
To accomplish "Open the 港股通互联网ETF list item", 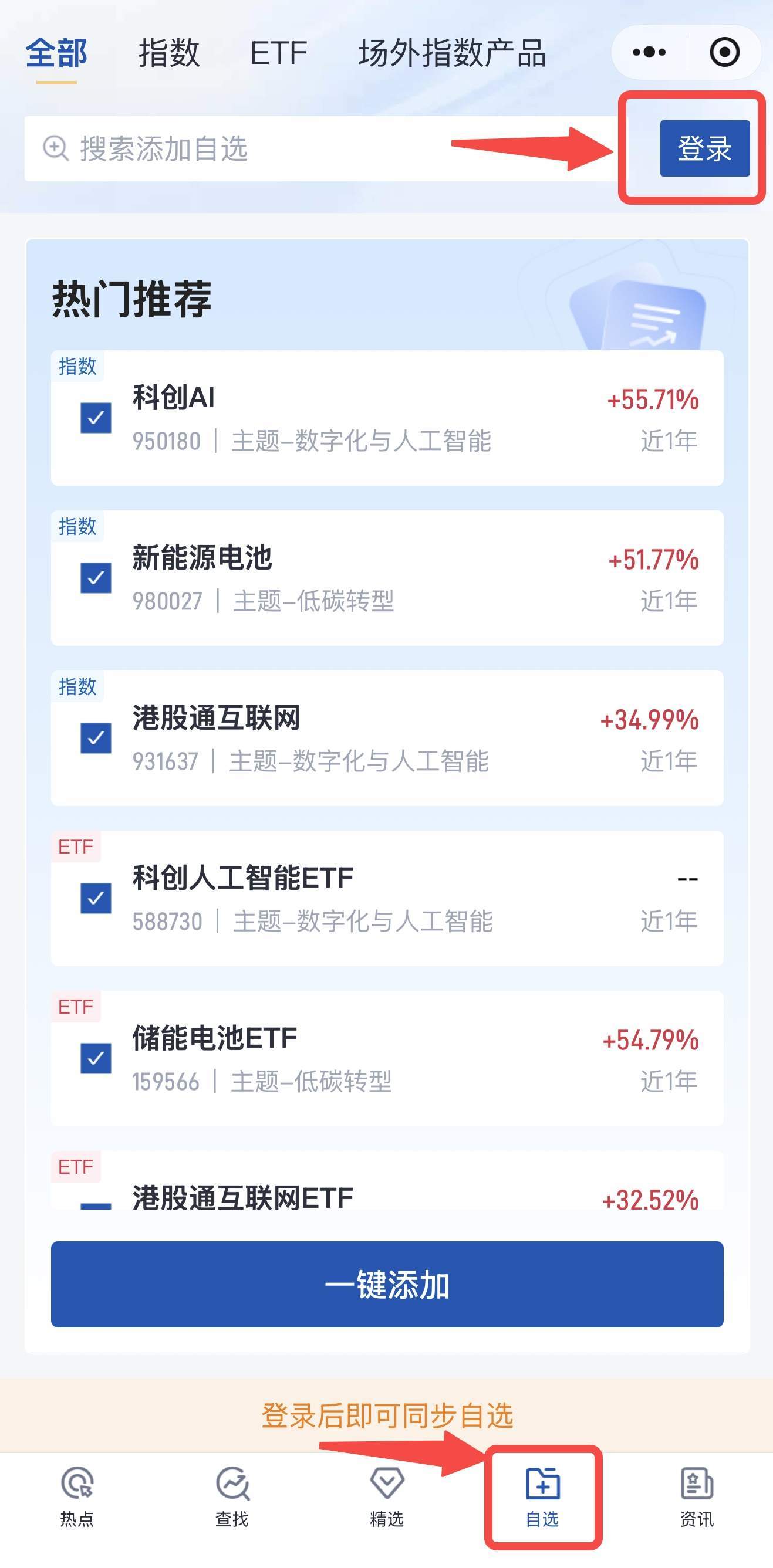I will 242,1197.
